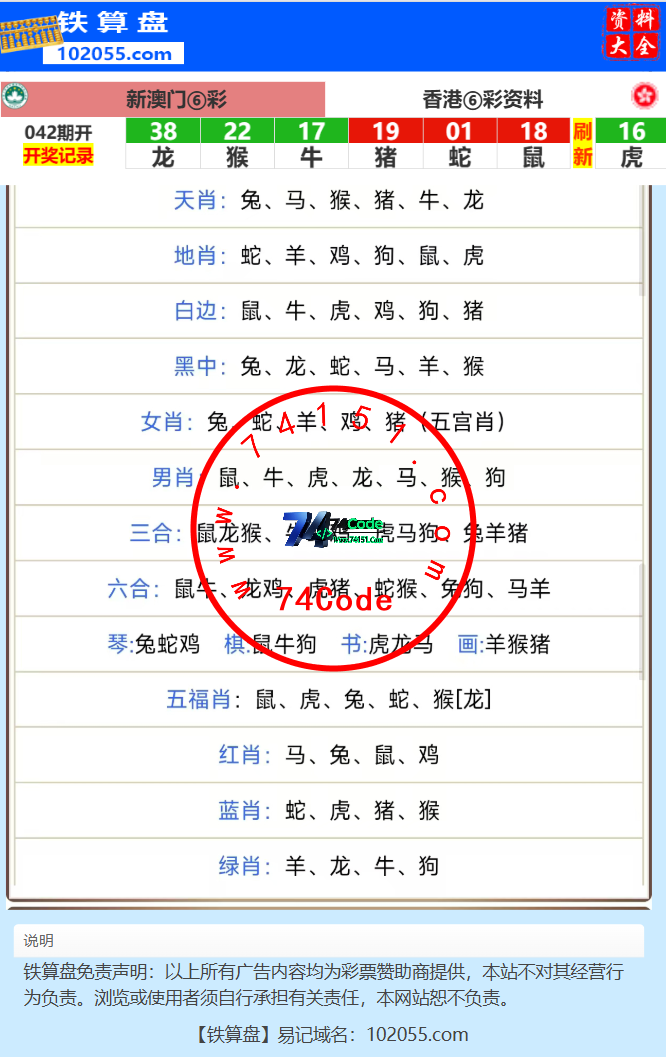Open the 铁算盘 102055.com home logo
The height and width of the screenshot is (1057, 666).
coord(93,36)
